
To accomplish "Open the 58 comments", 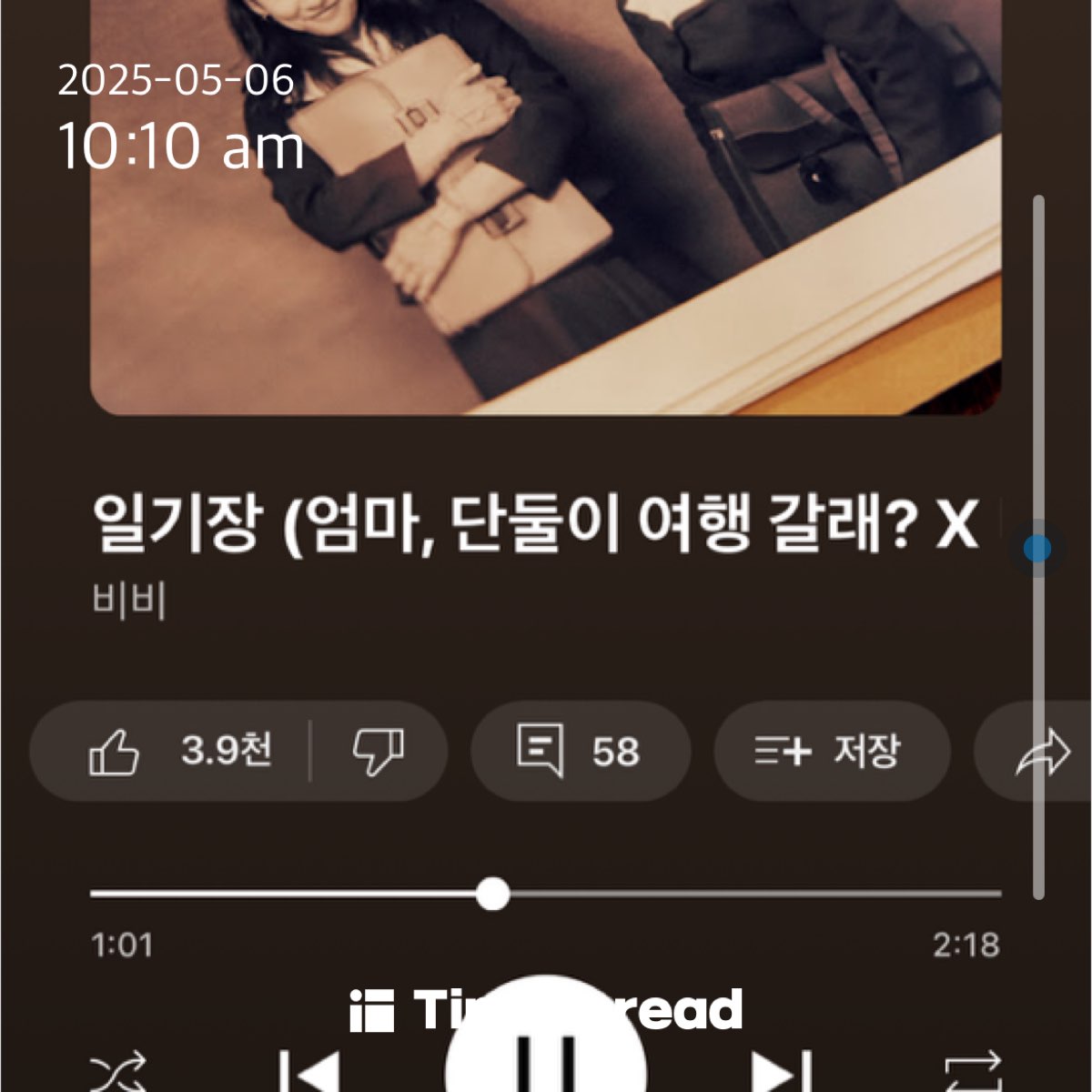I will pyautogui.click(x=580, y=752).
